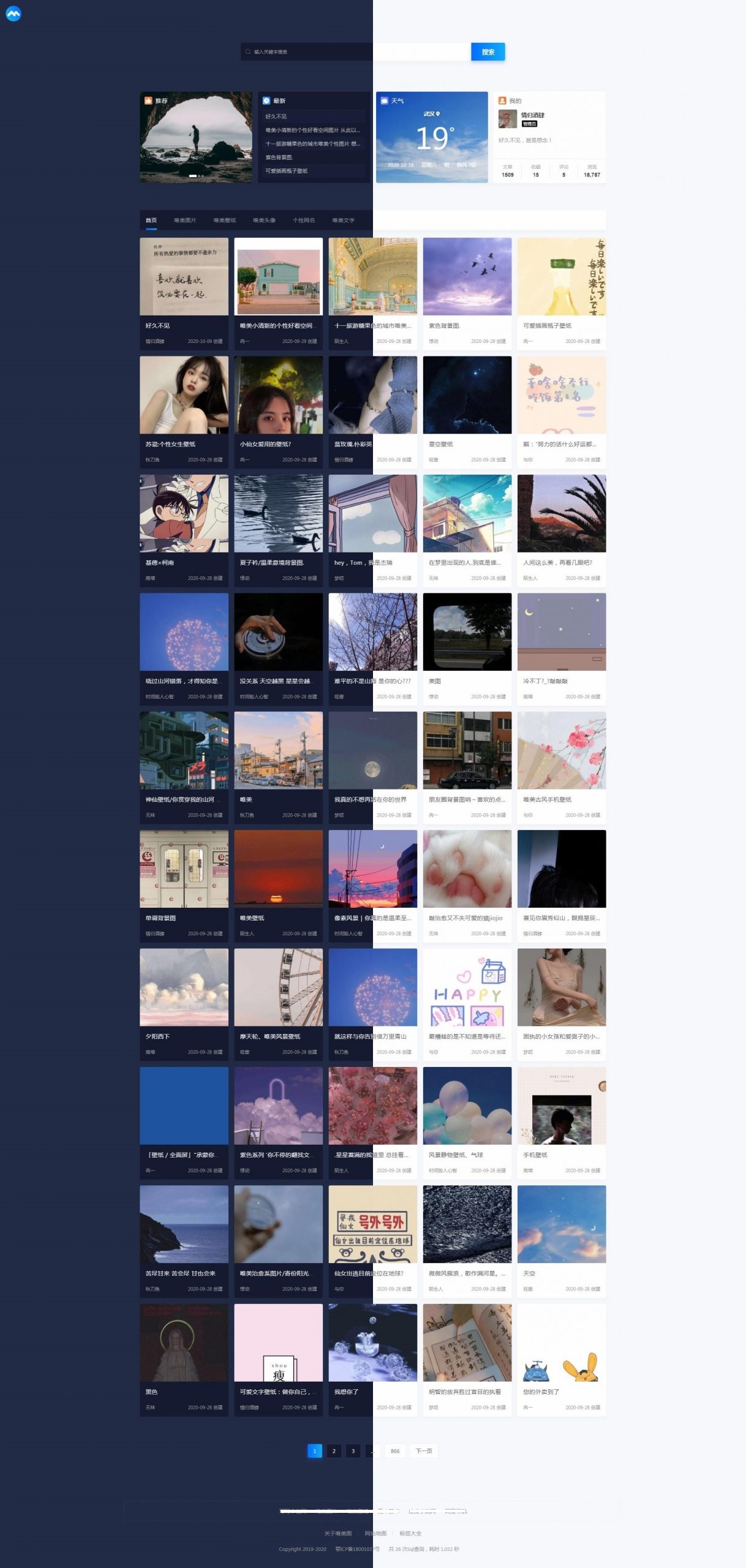Viewport: 746px width, 1568px height.
Task: Open the 标签大全 footer link
Action: 410,1534
